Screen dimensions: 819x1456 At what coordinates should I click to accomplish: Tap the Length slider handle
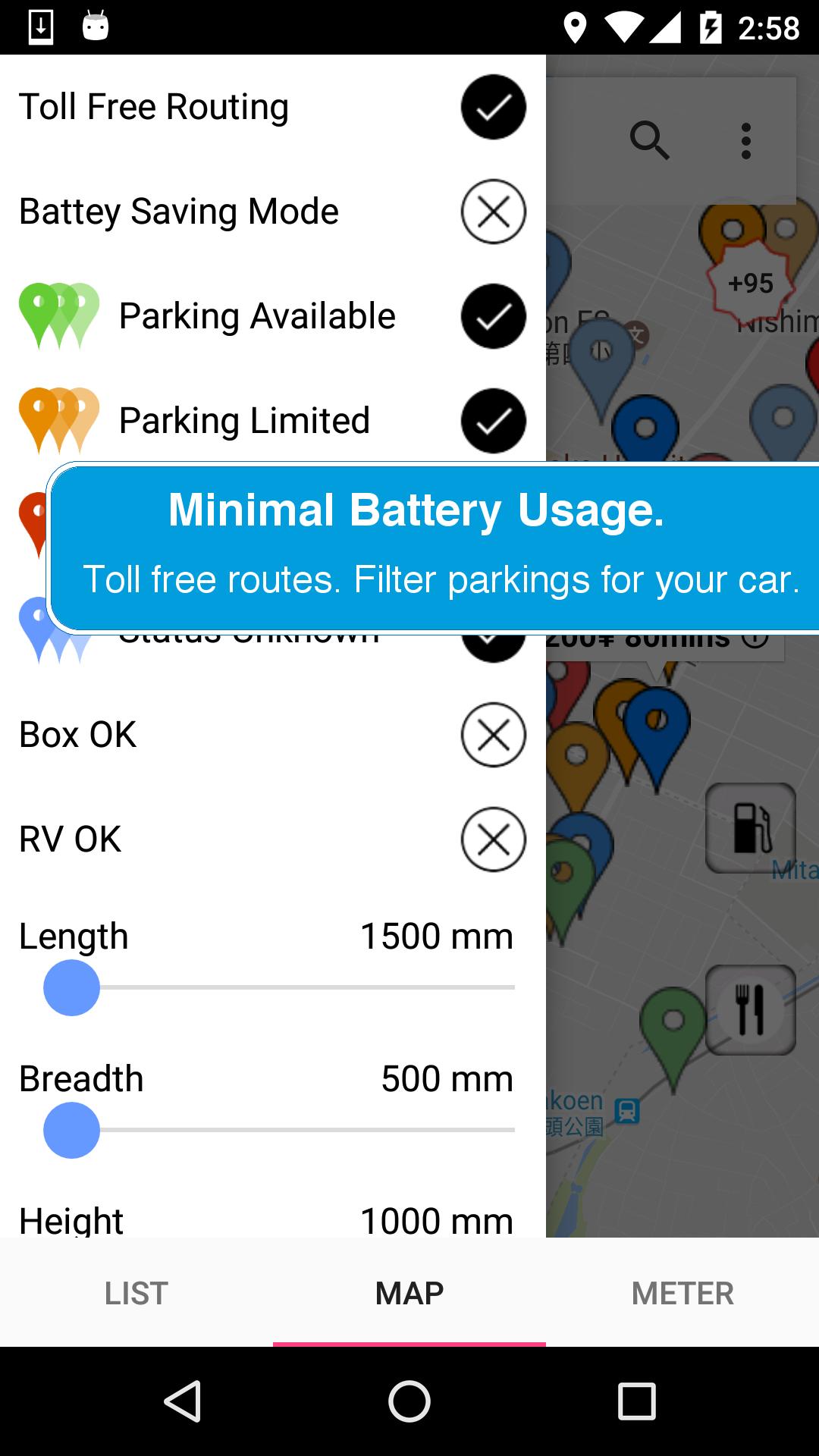pos(71,987)
